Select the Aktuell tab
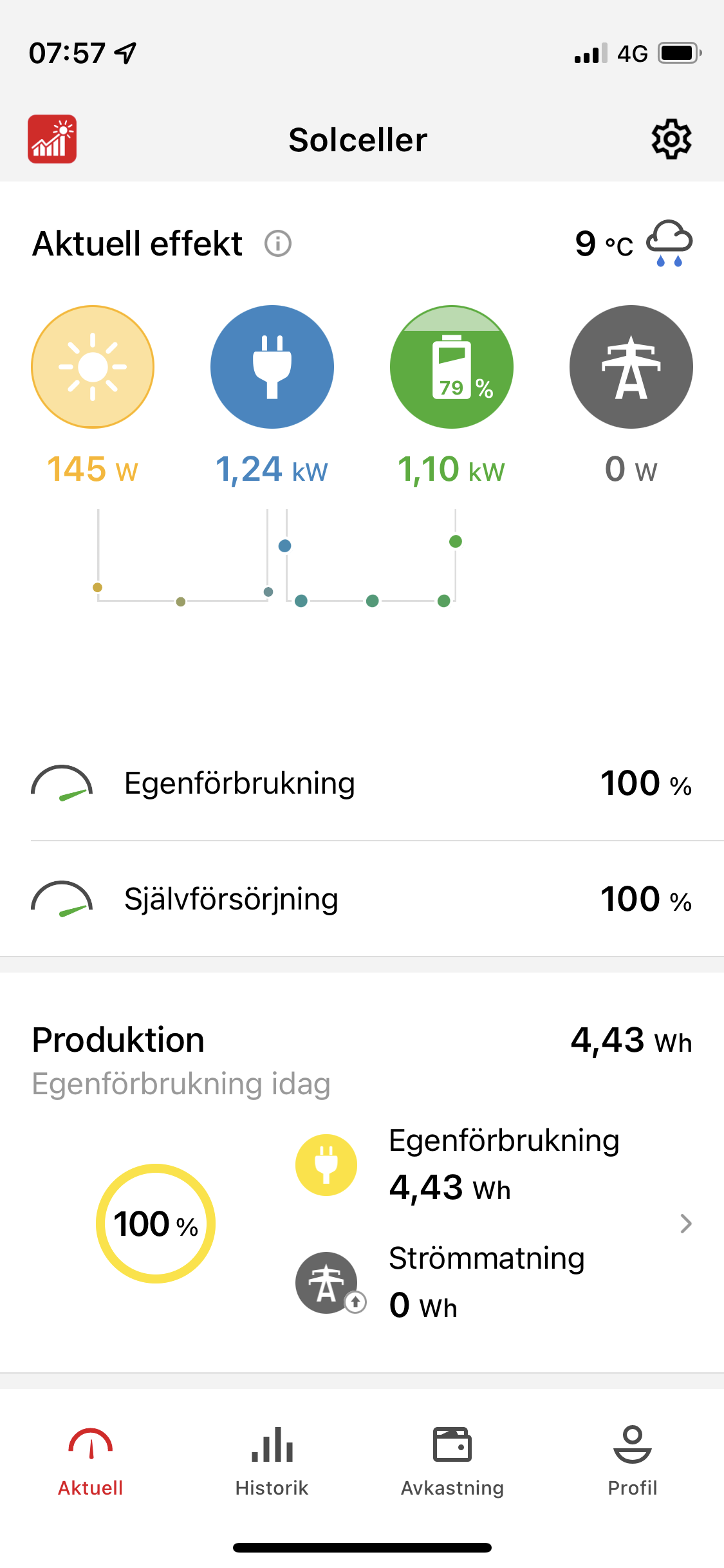This screenshot has width=724, height=1568. 91,1461
